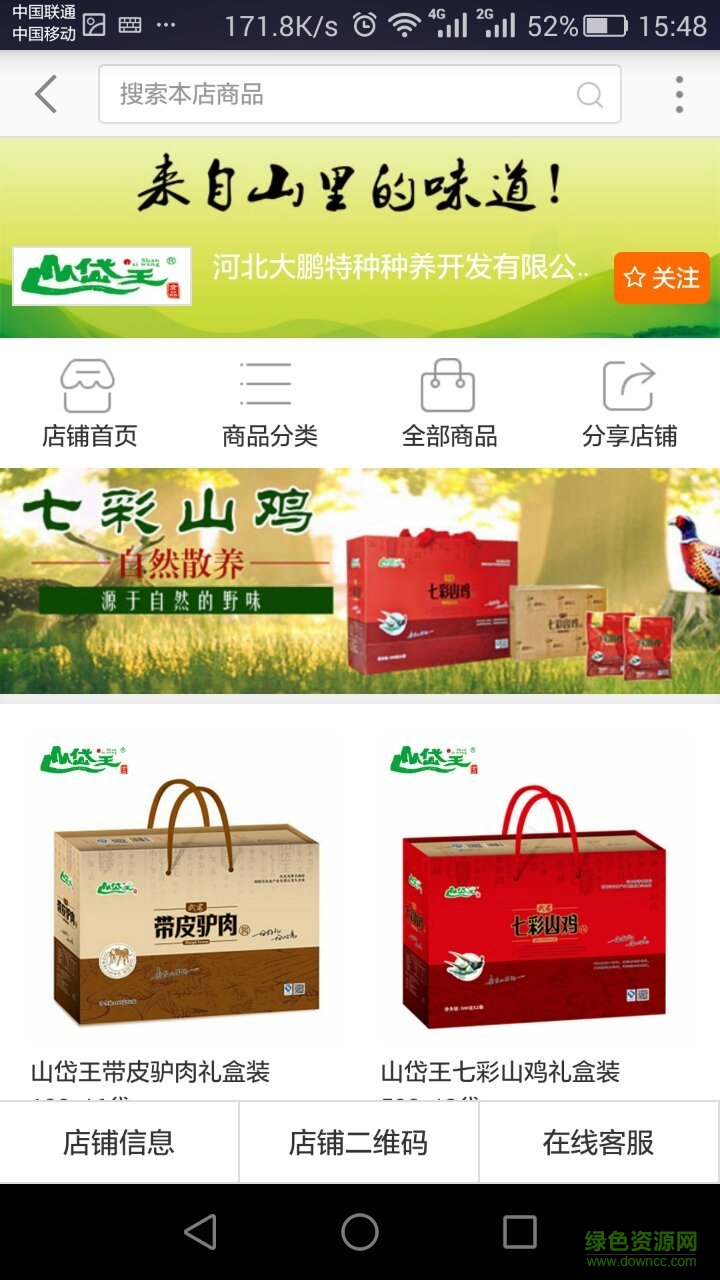Open 店铺首页 store home
This screenshot has width=720, height=1280.
pyautogui.click(x=89, y=405)
